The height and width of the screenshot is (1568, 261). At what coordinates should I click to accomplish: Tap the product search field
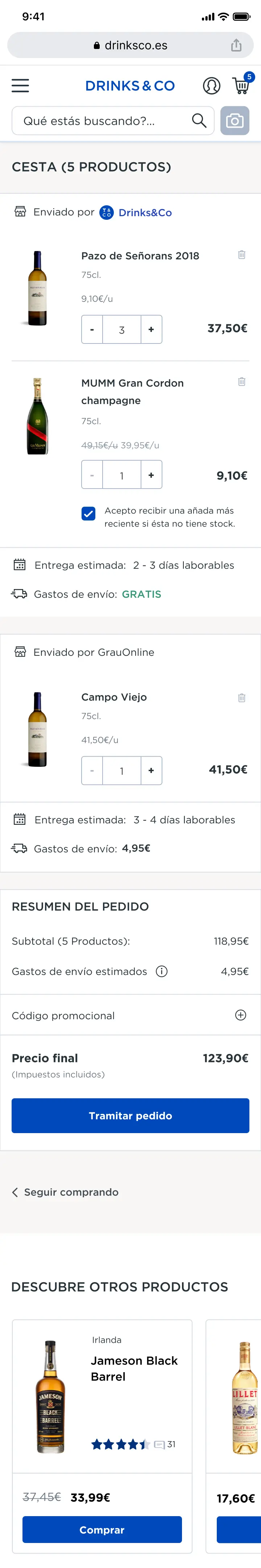(x=103, y=120)
